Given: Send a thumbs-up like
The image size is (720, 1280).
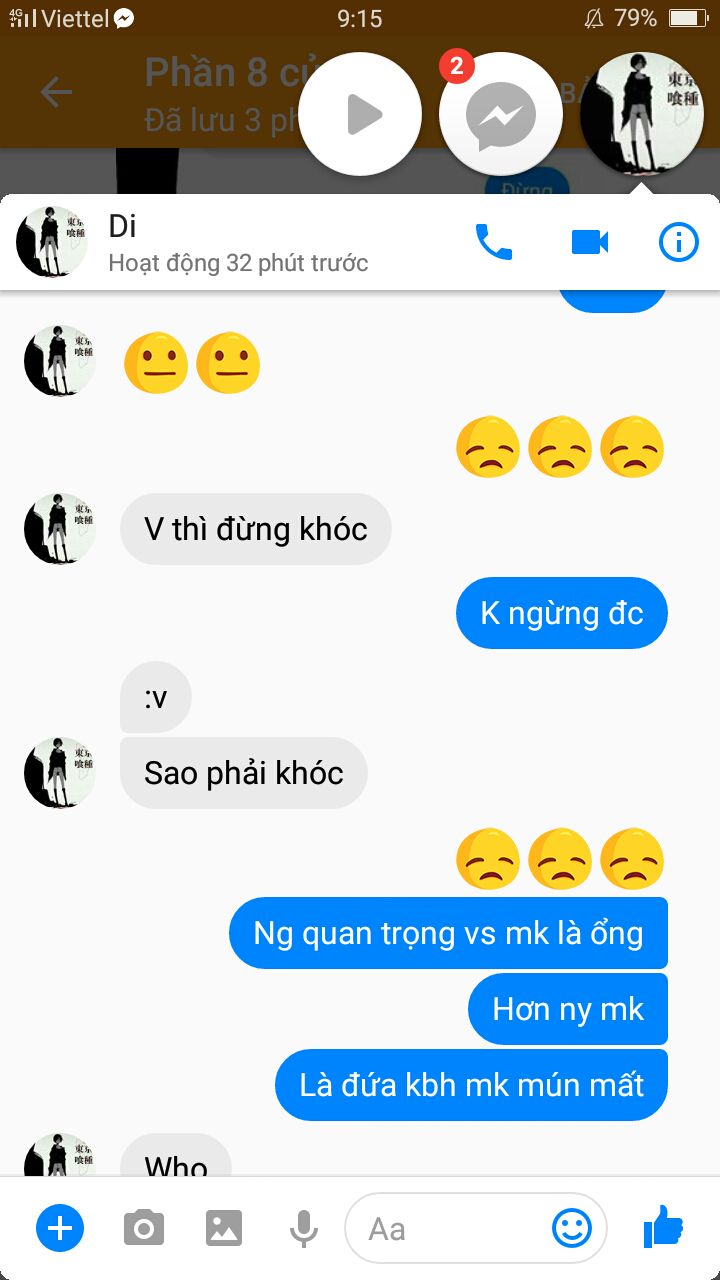Looking at the screenshot, I should [x=663, y=1226].
